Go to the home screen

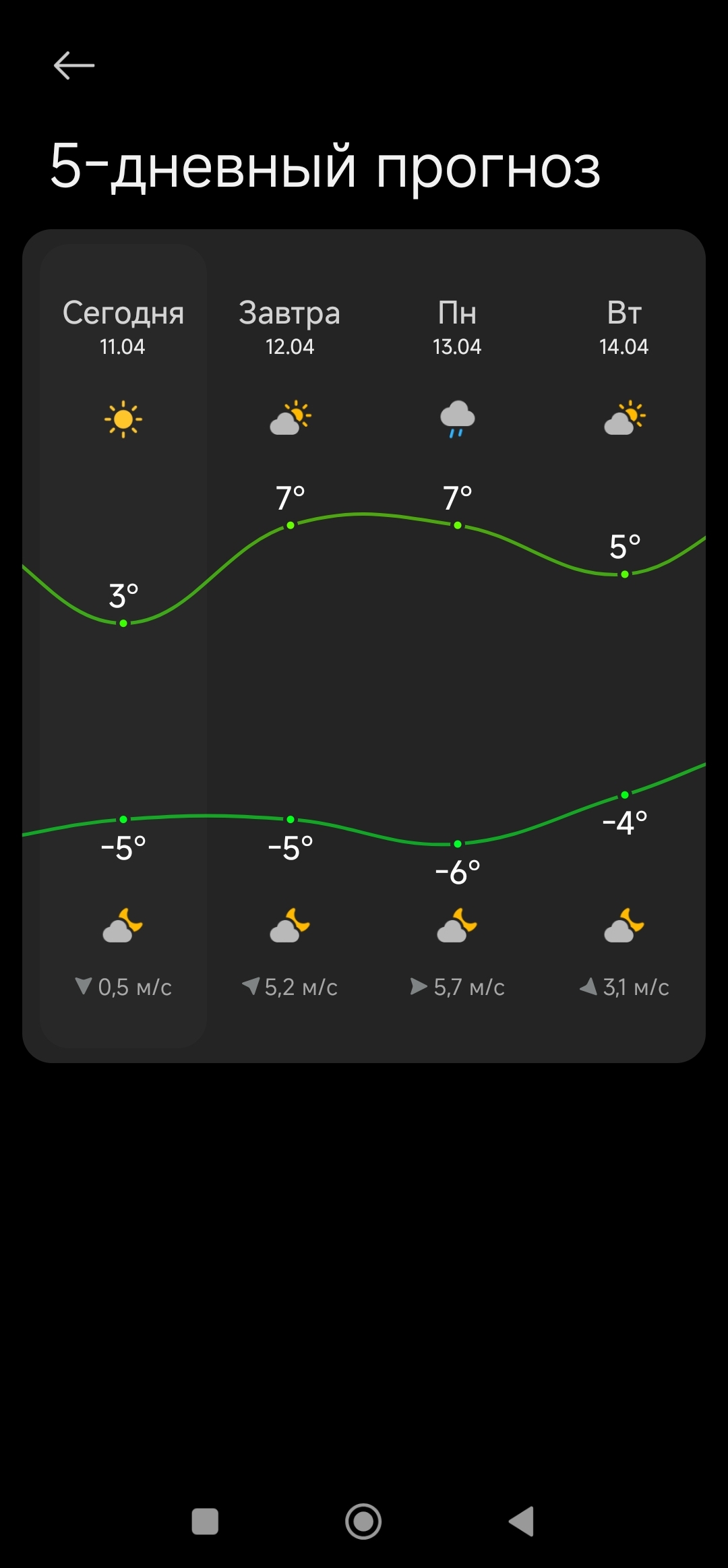[x=363, y=1521]
